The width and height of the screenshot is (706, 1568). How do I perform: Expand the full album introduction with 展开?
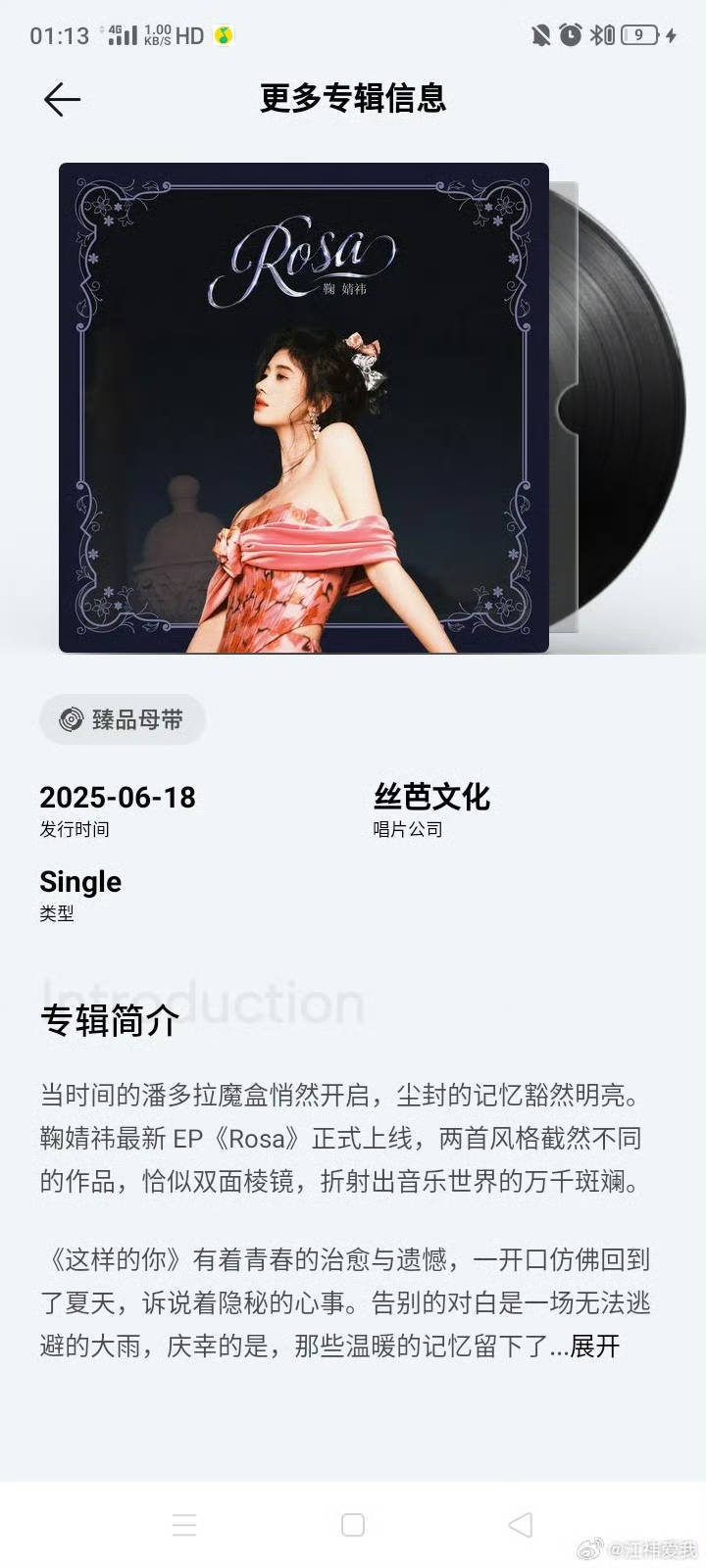click(x=595, y=1346)
